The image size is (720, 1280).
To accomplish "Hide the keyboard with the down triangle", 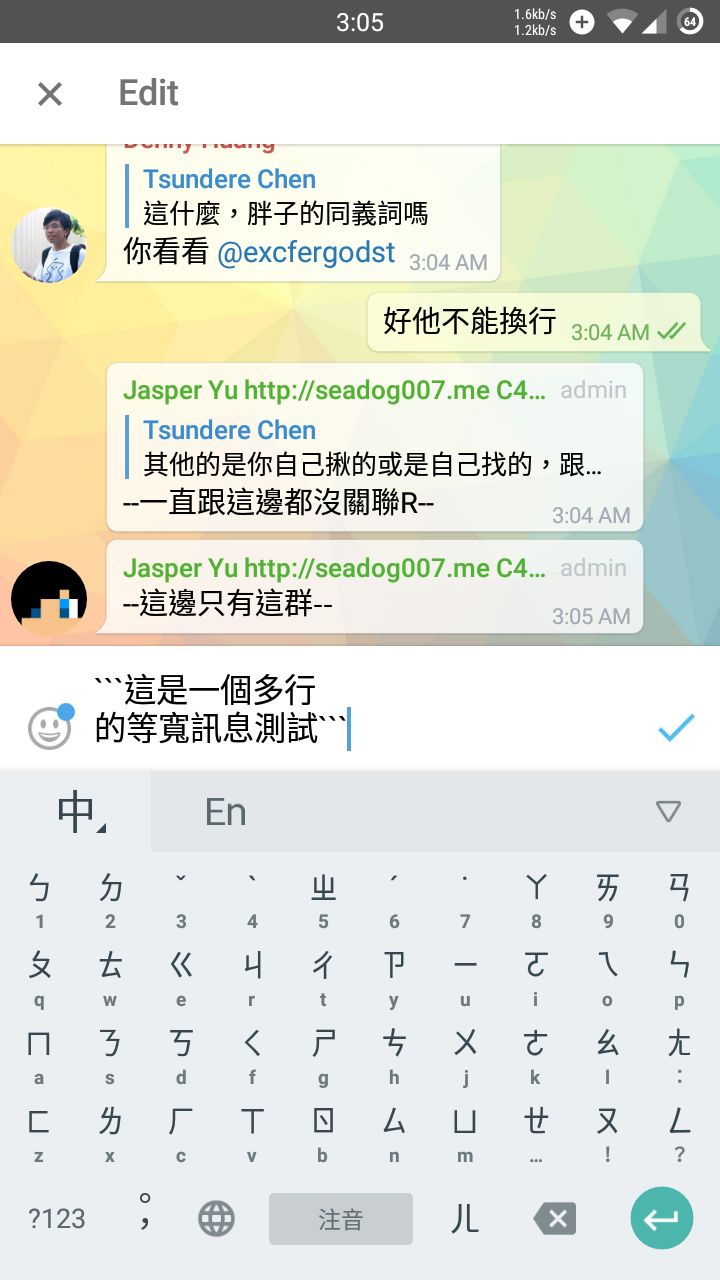I will pos(668,811).
